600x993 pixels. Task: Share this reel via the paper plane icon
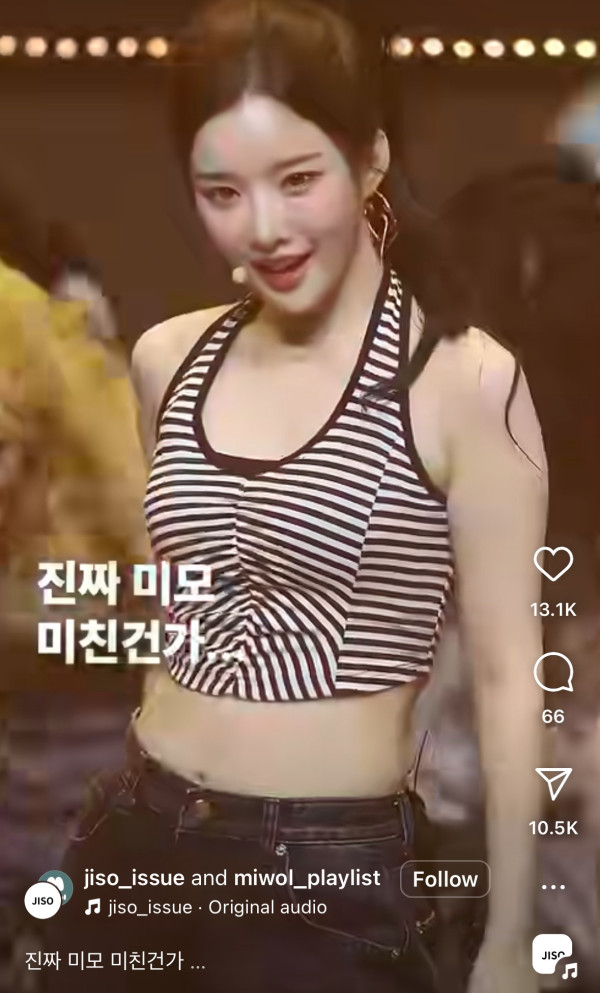pyautogui.click(x=553, y=785)
